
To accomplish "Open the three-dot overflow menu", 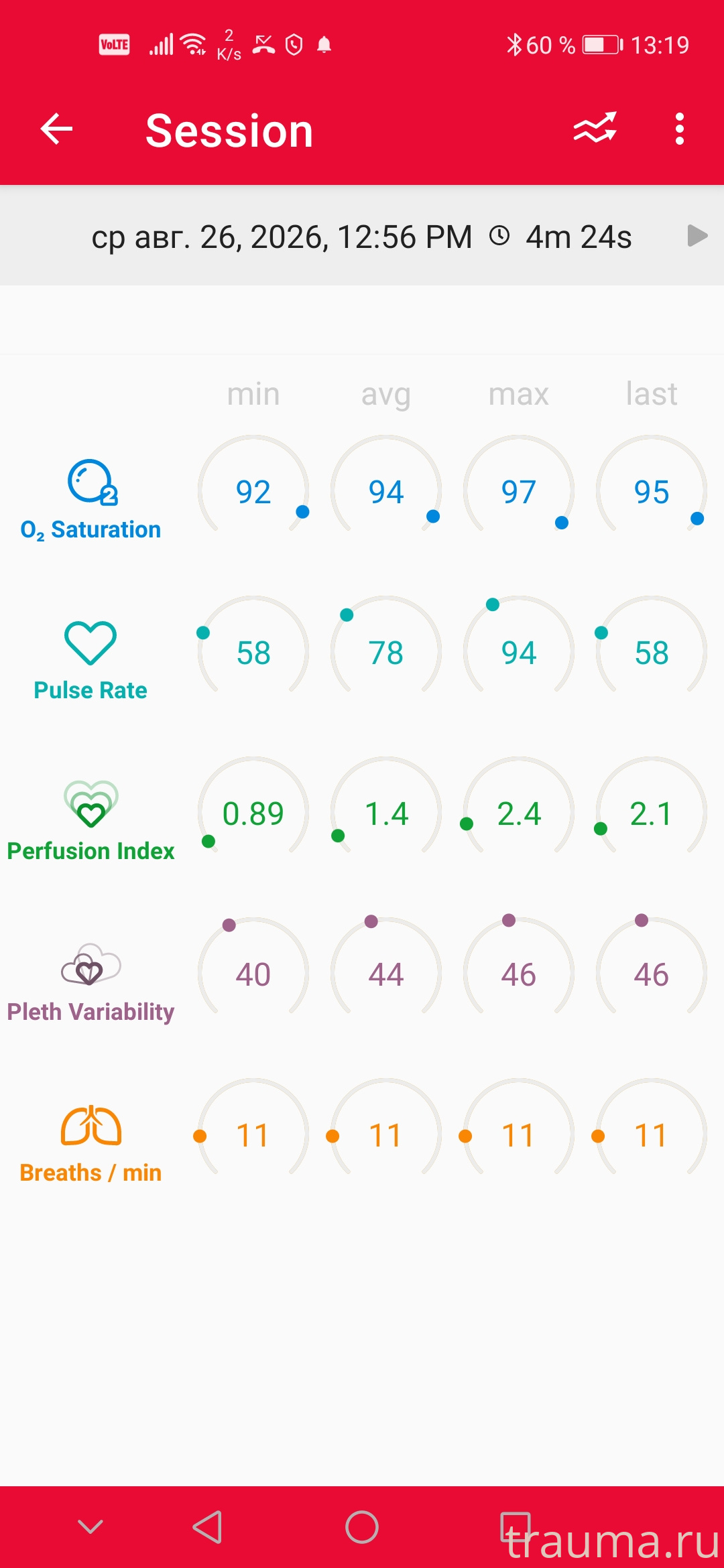I will point(680,129).
